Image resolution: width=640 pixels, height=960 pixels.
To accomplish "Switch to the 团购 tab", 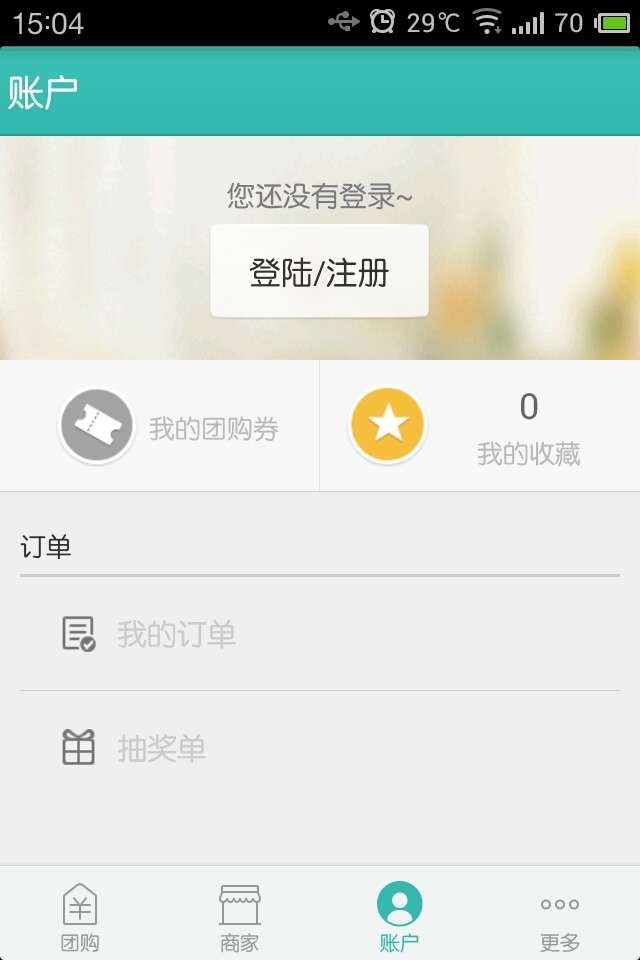I will click(x=80, y=916).
